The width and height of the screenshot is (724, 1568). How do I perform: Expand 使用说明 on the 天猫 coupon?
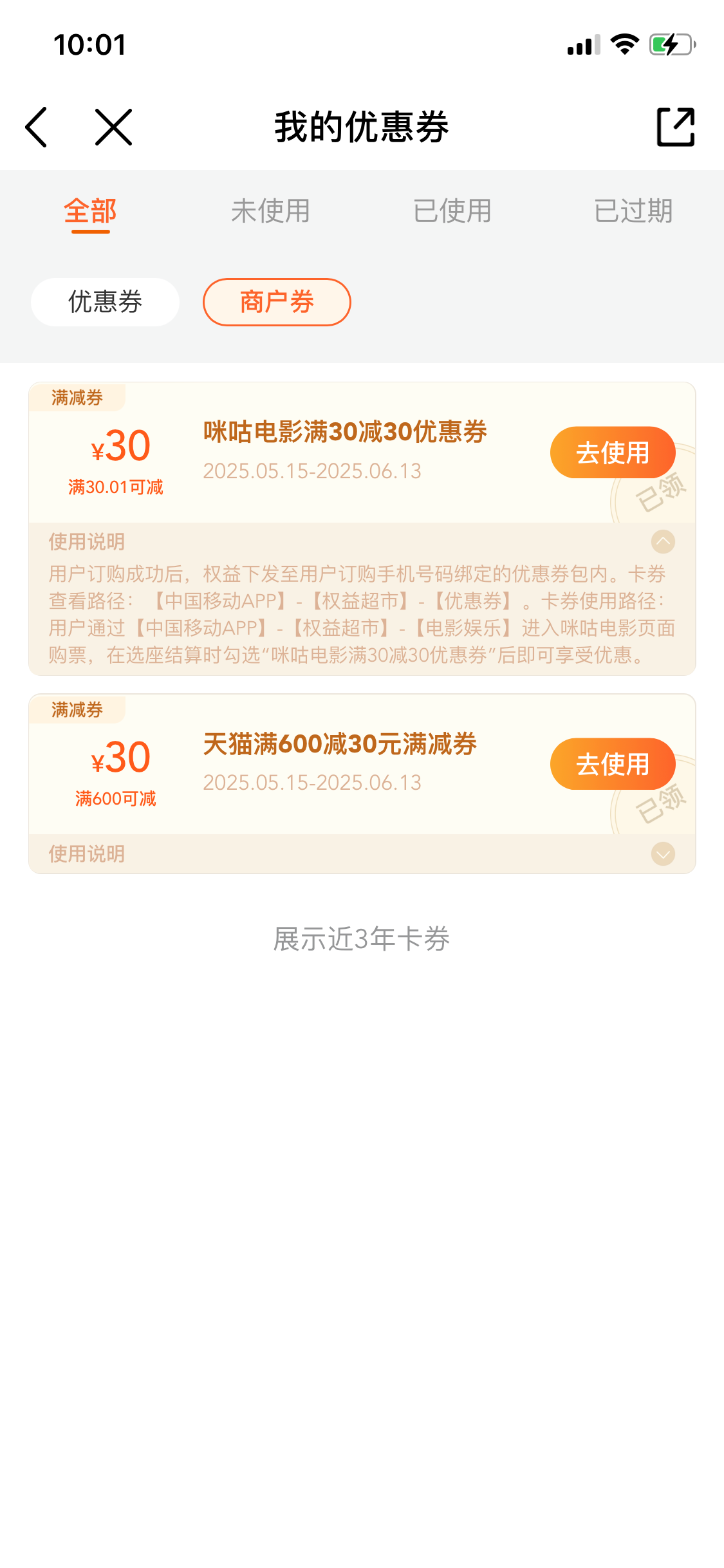point(663,854)
